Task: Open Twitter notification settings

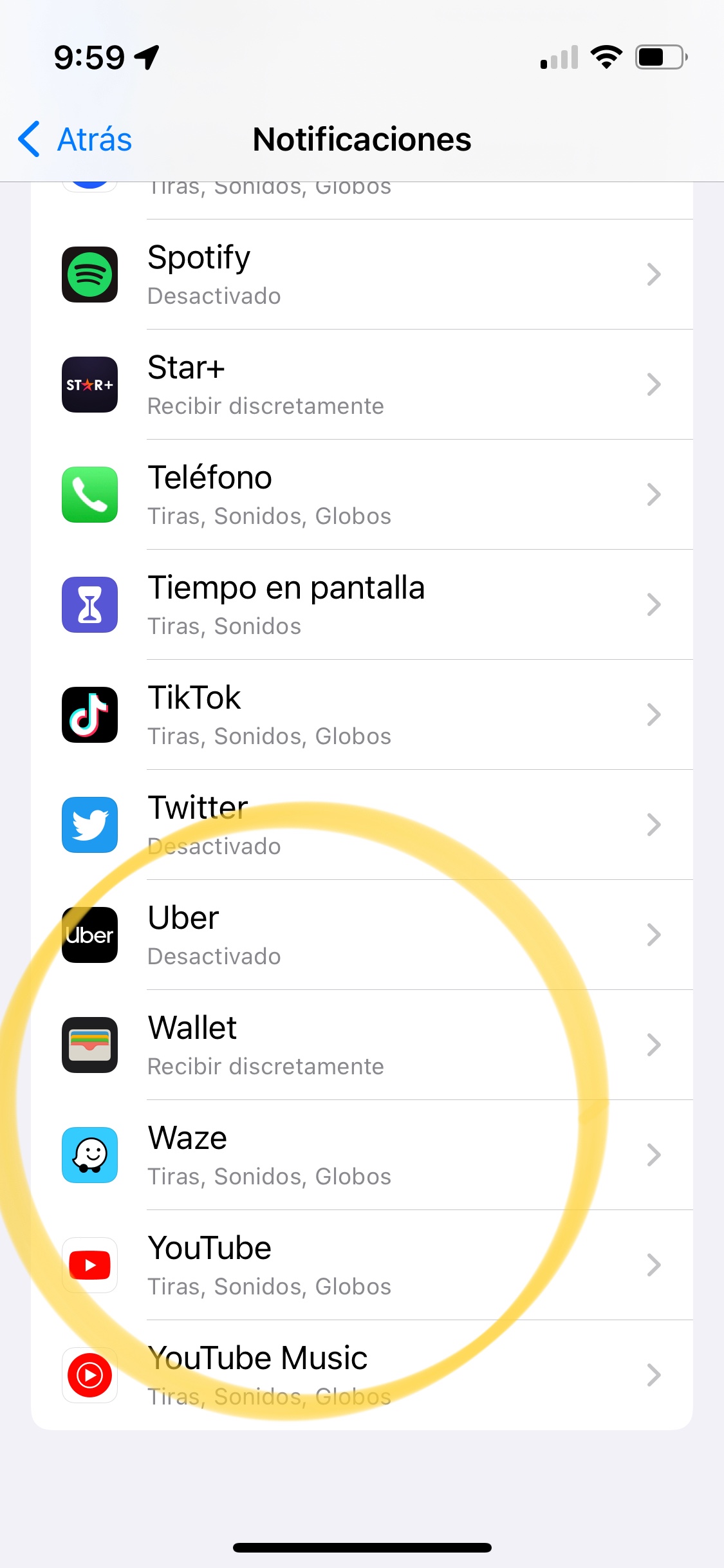Action: point(362,825)
